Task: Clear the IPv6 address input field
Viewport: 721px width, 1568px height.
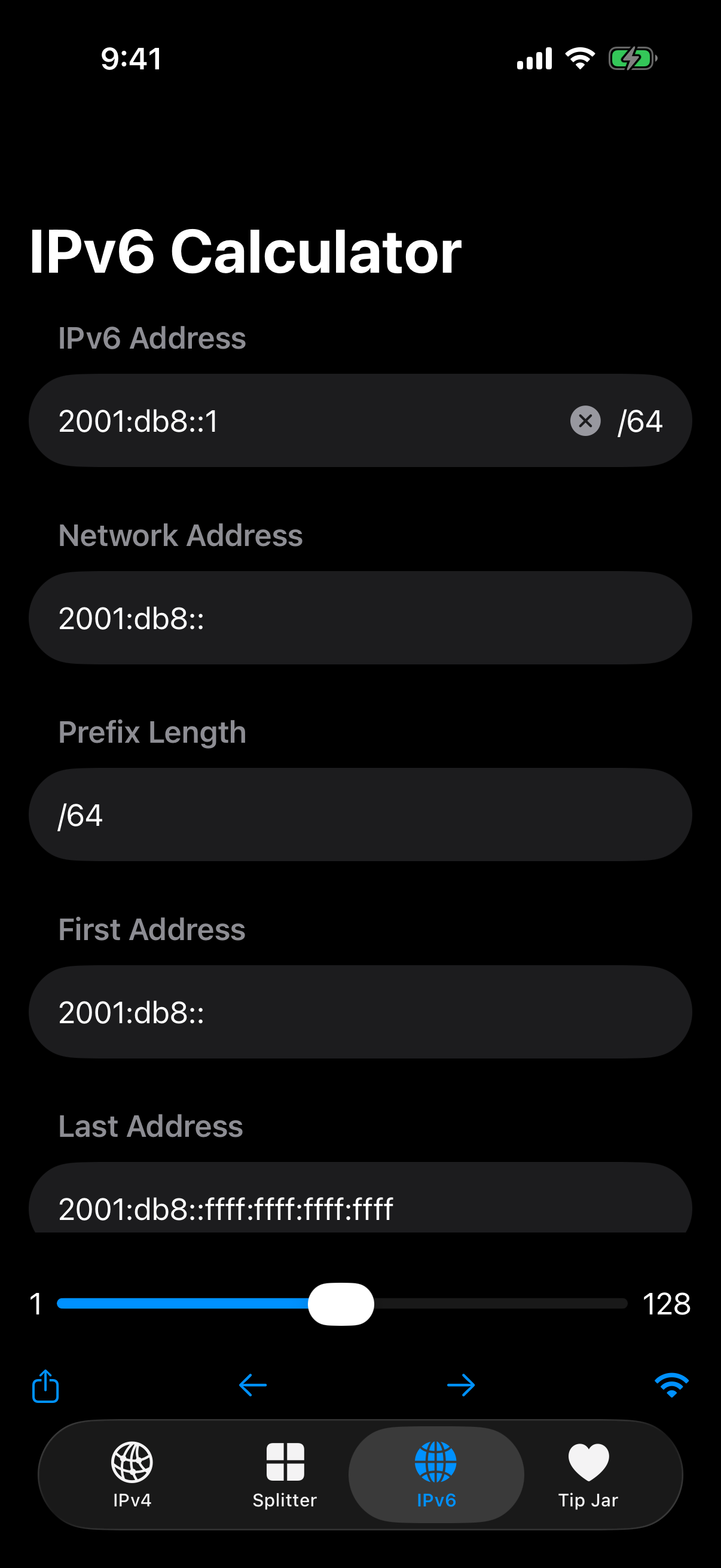Action: point(585,420)
